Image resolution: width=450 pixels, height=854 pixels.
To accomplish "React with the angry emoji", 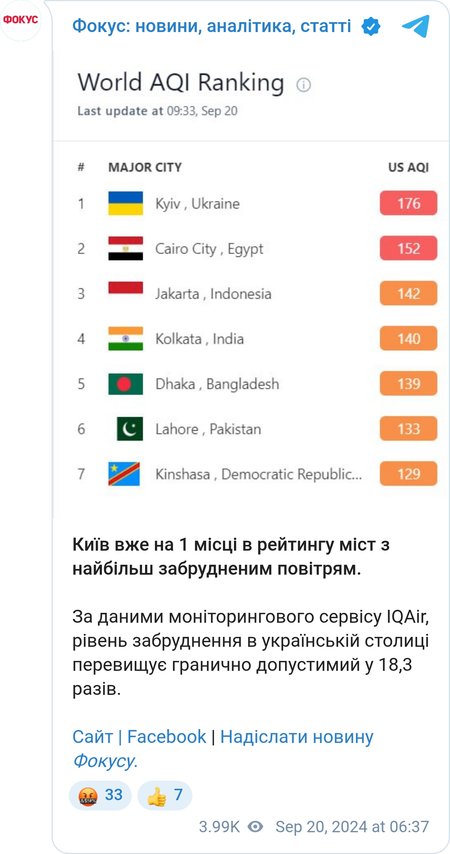I will click(x=100, y=795).
